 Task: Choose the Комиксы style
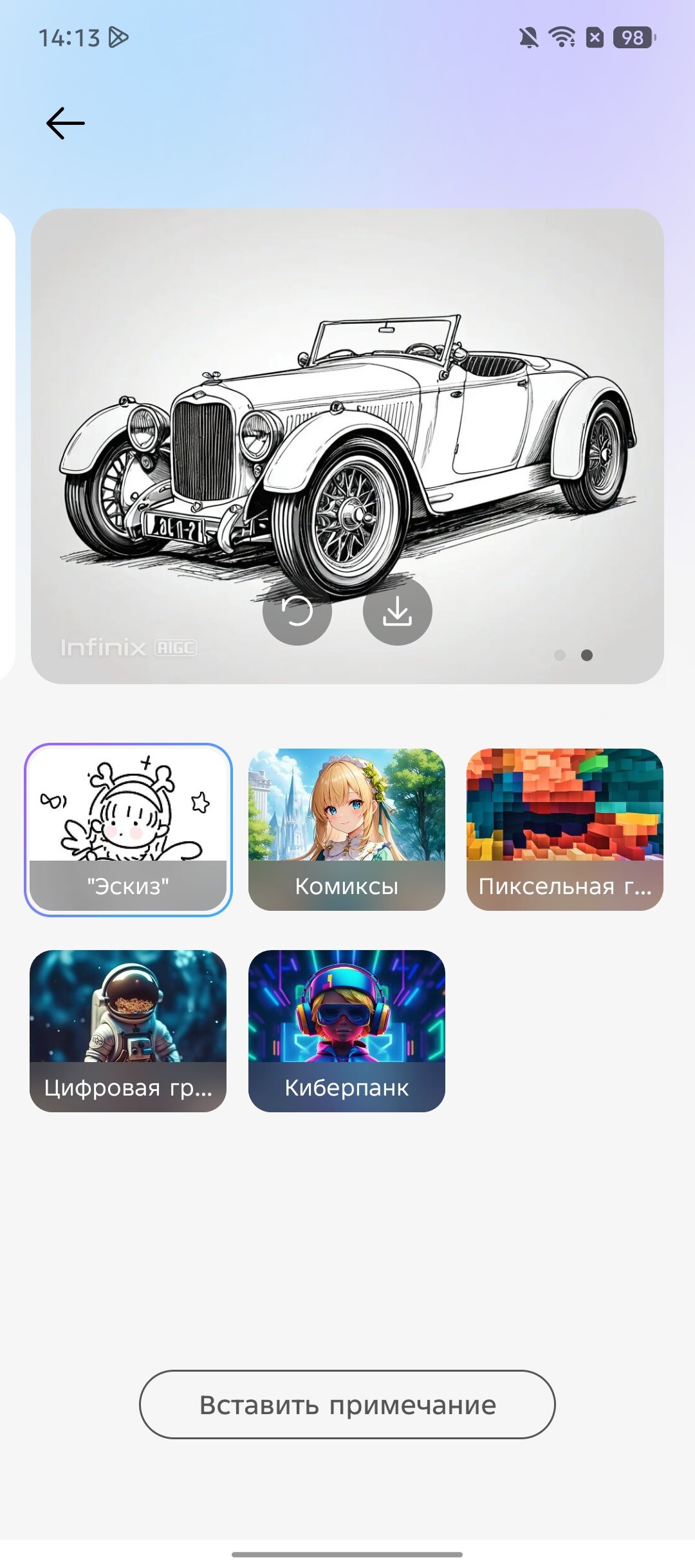(347, 830)
